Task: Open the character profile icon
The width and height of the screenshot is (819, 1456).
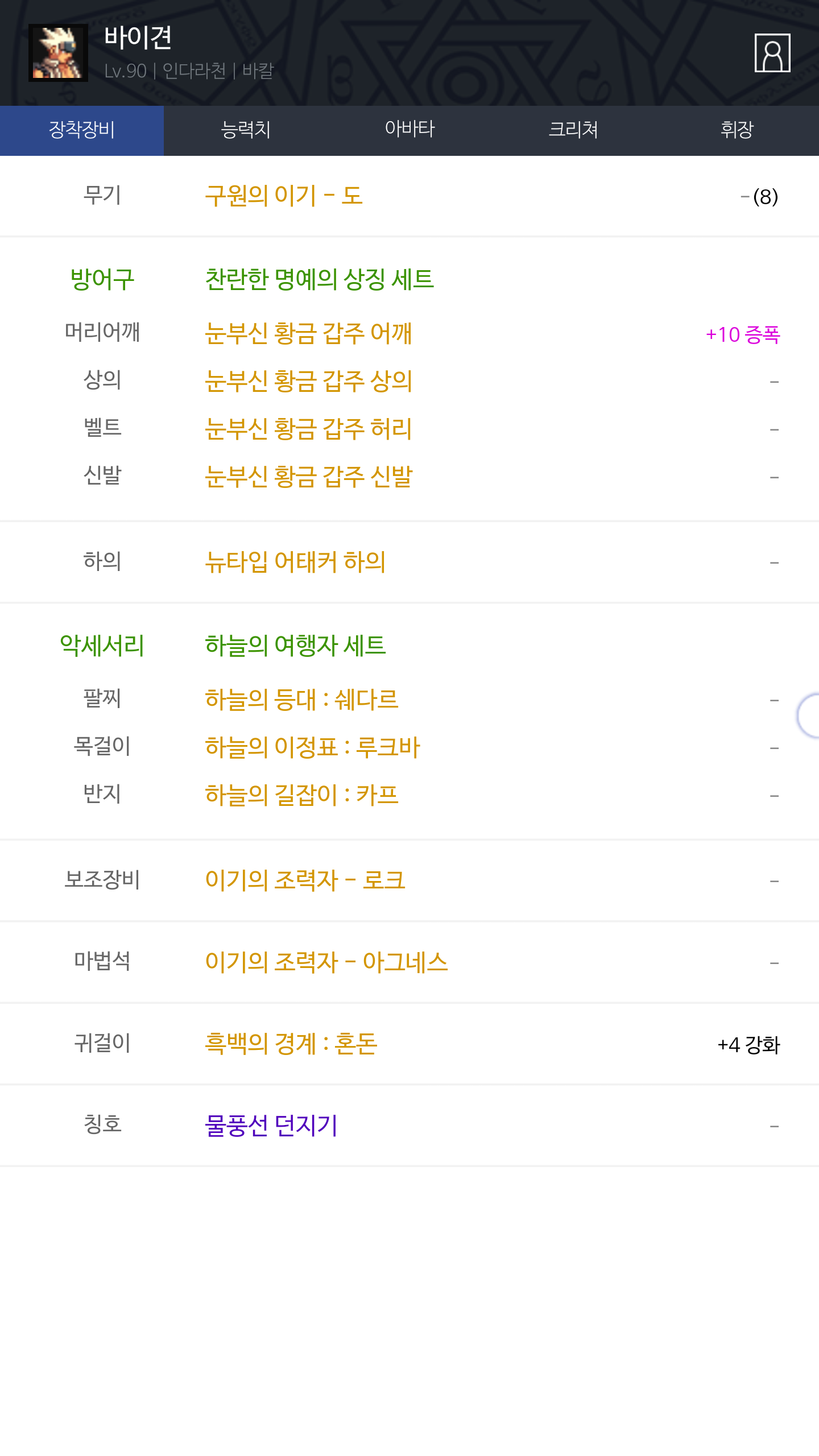Action: [x=772, y=53]
